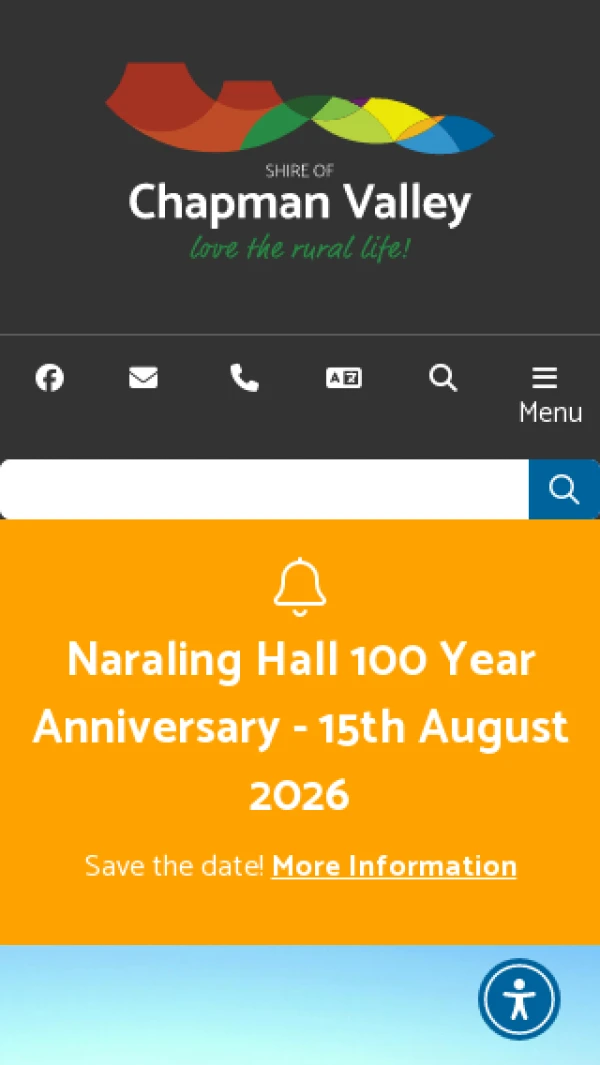This screenshot has height=1065, width=600.
Task: Tap the email envelope icon
Action: [144, 378]
